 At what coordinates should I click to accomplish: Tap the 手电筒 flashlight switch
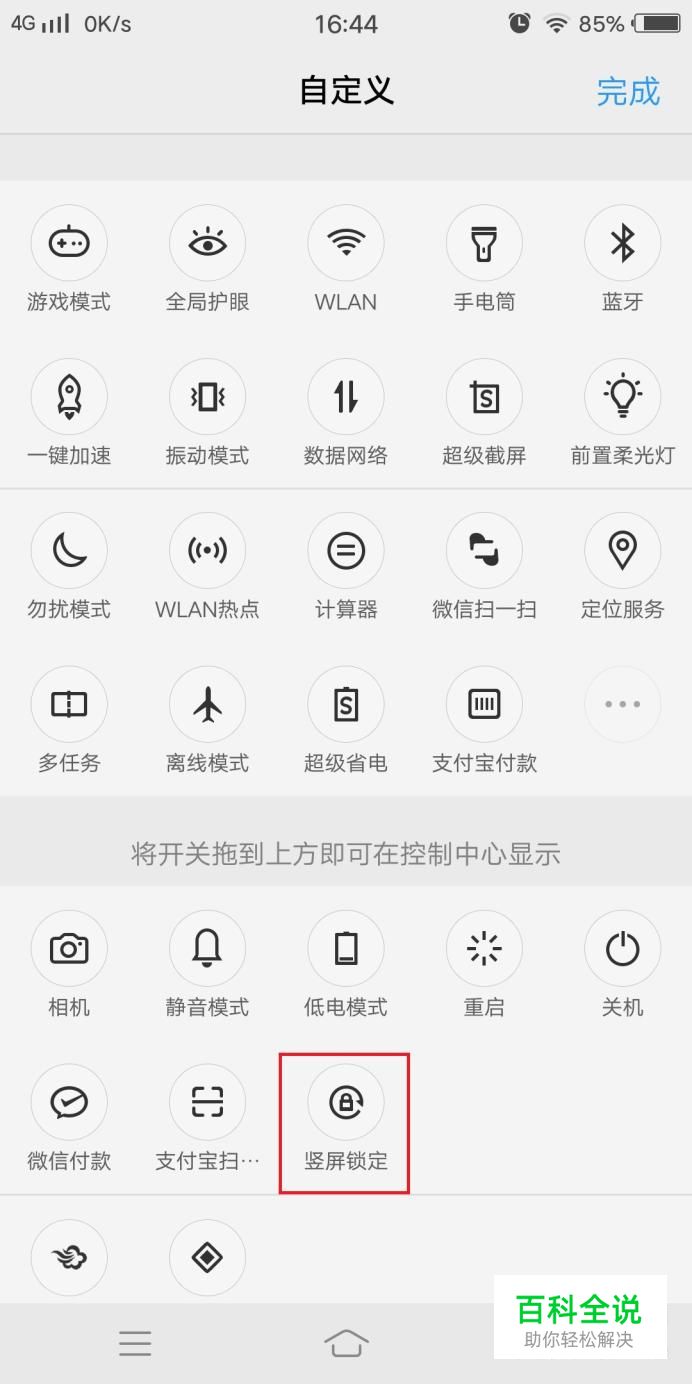(484, 243)
